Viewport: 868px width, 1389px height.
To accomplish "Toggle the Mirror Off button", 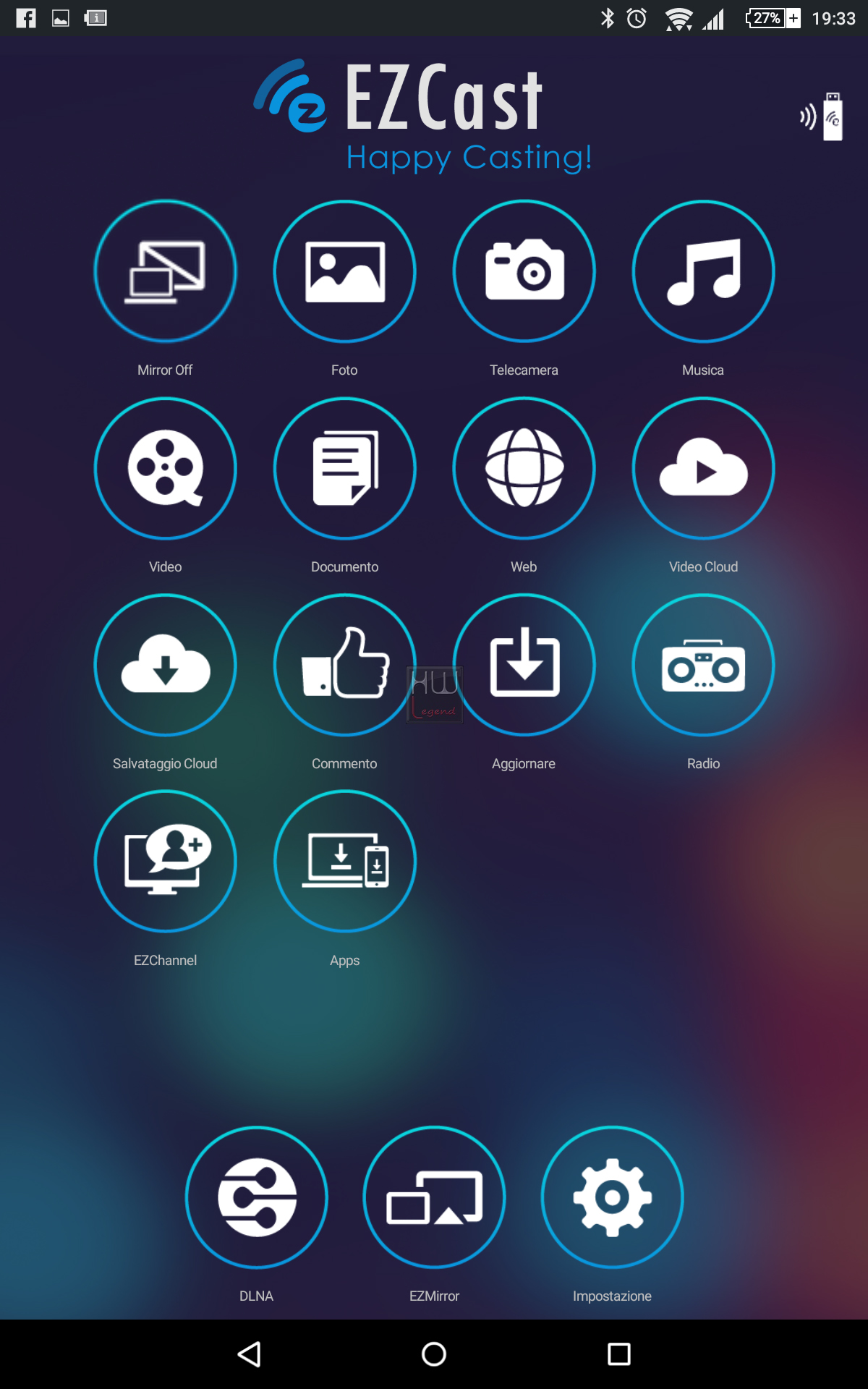I will 166,271.
